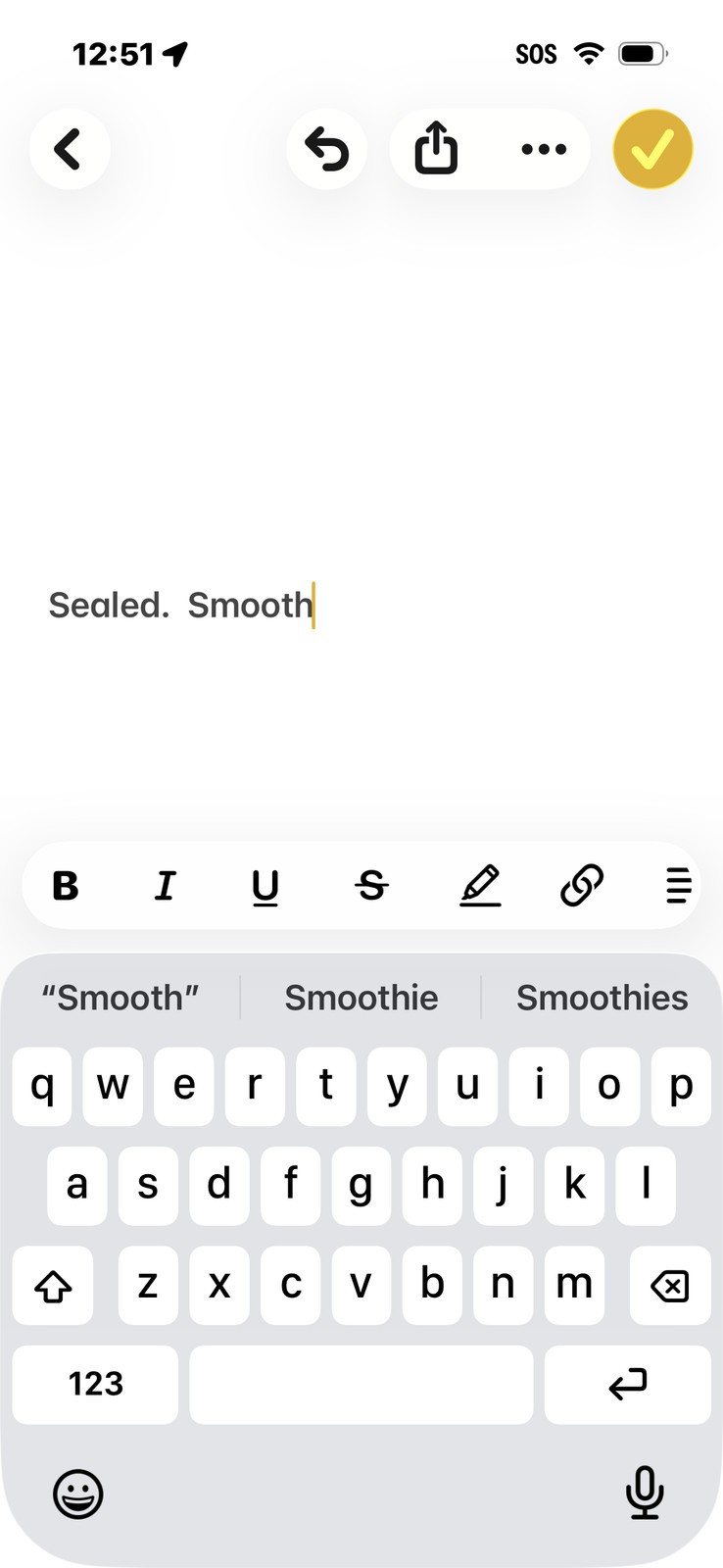This screenshot has width=723, height=1568.
Task: Open the three-dot more options menu
Action: [544, 149]
